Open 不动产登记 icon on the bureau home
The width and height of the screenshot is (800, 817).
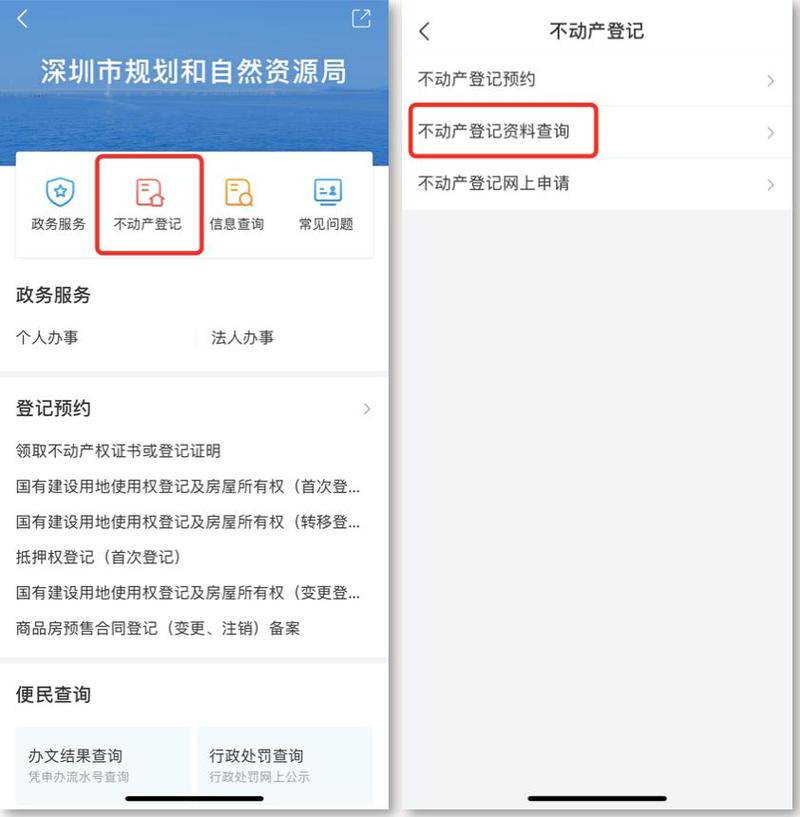pyautogui.click(x=149, y=203)
